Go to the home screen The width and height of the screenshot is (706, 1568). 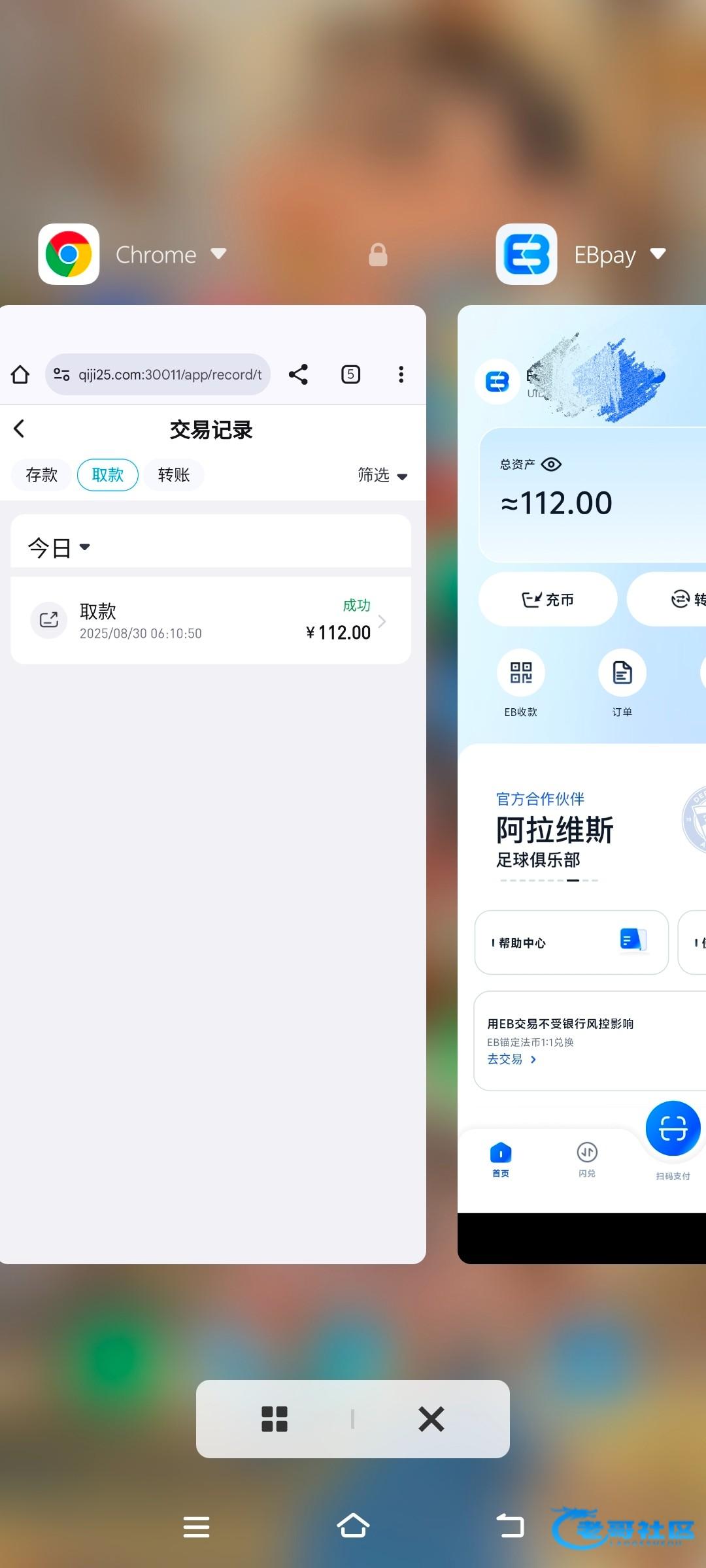(x=353, y=1526)
